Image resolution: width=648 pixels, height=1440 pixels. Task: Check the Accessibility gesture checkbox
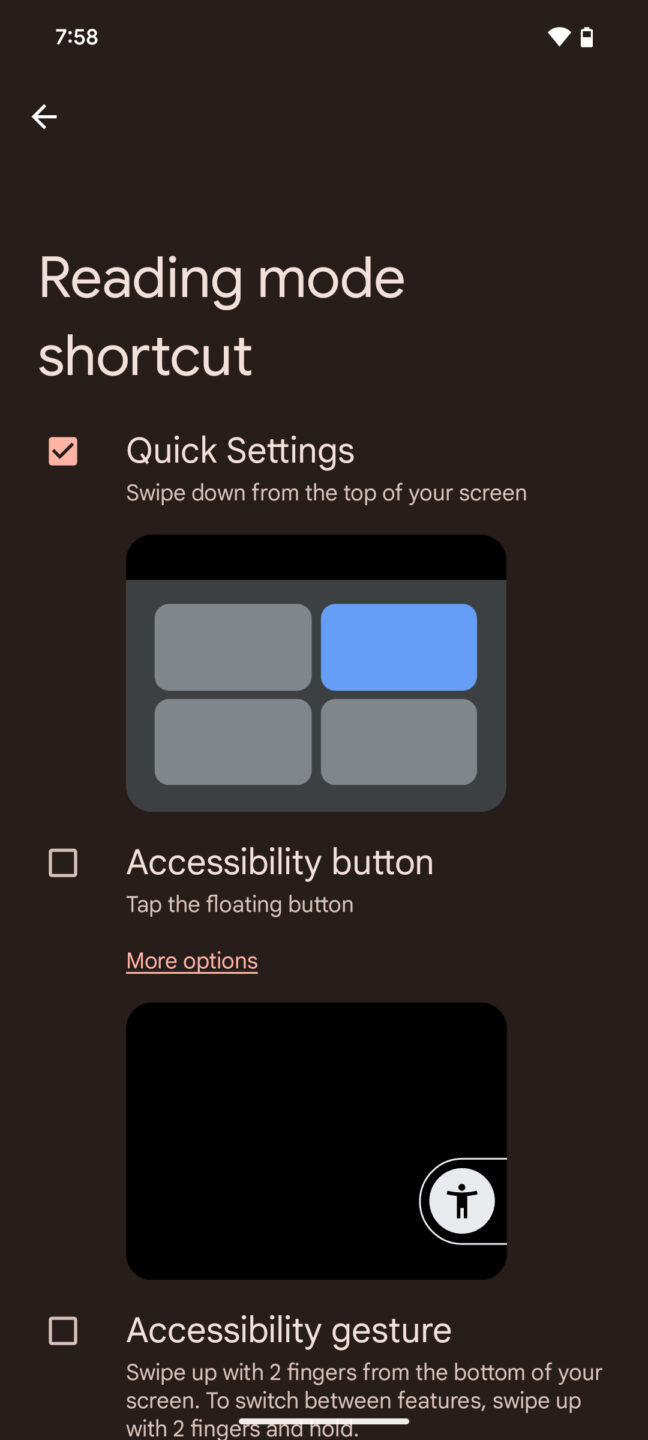(63, 1331)
